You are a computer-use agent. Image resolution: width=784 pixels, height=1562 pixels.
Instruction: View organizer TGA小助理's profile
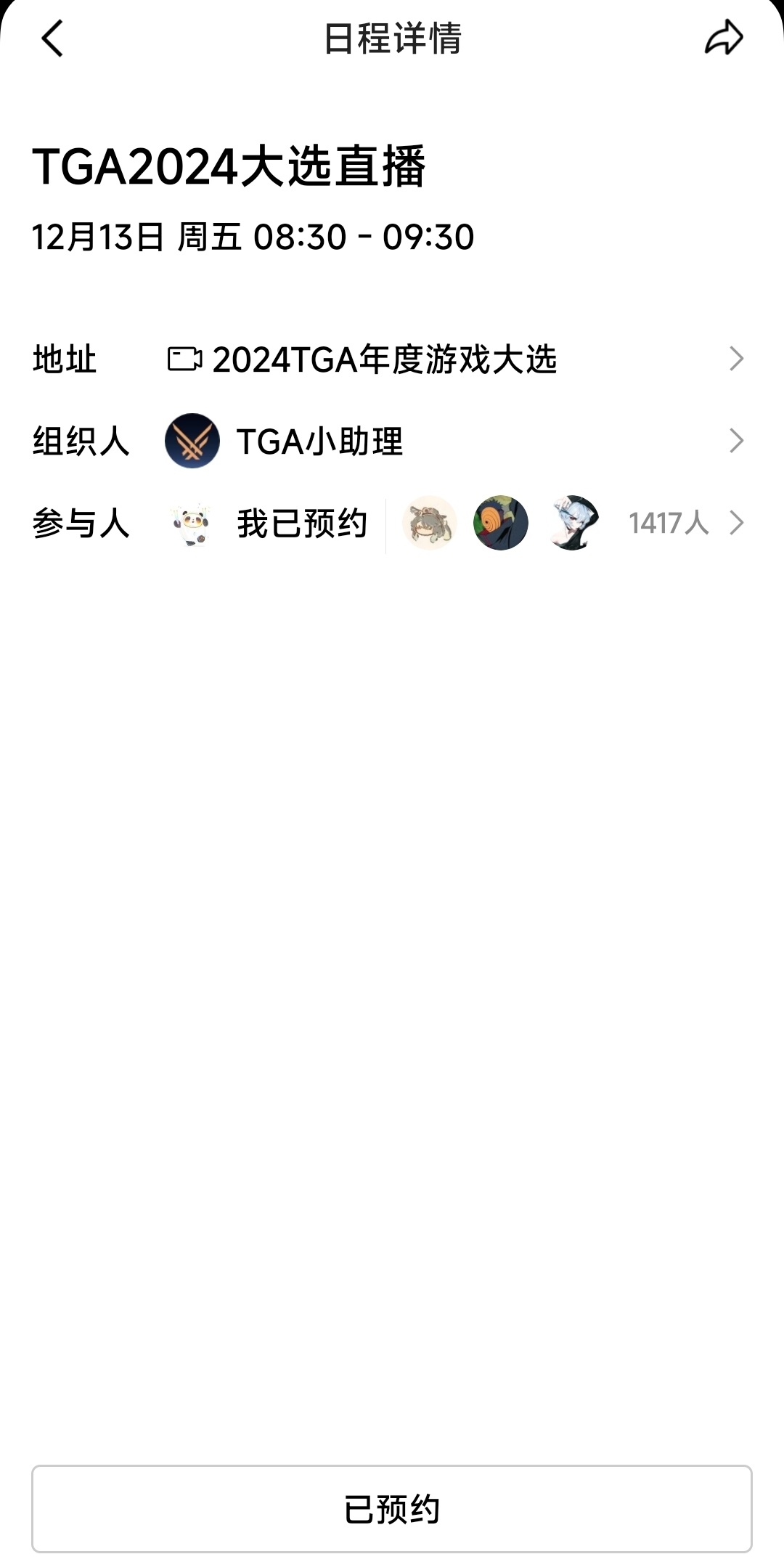[x=319, y=442]
